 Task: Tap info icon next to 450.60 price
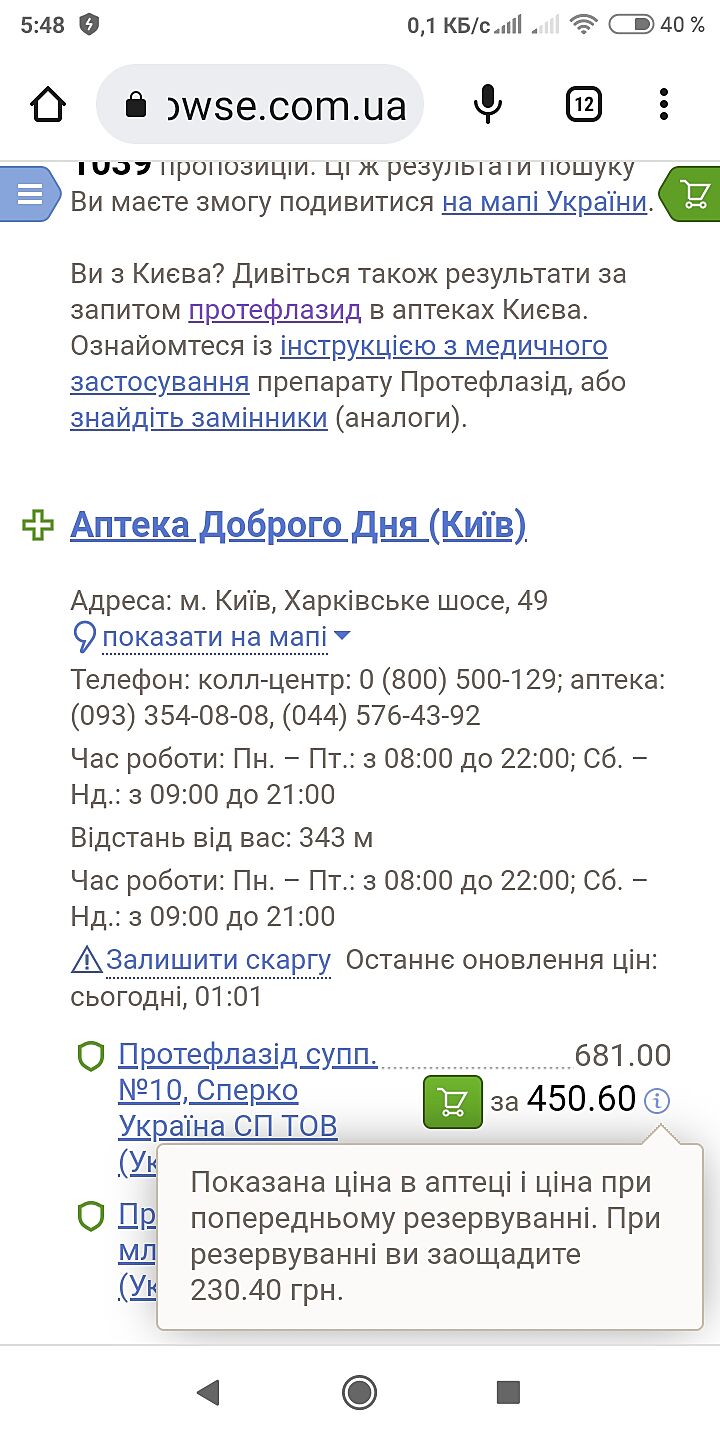[657, 1101]
